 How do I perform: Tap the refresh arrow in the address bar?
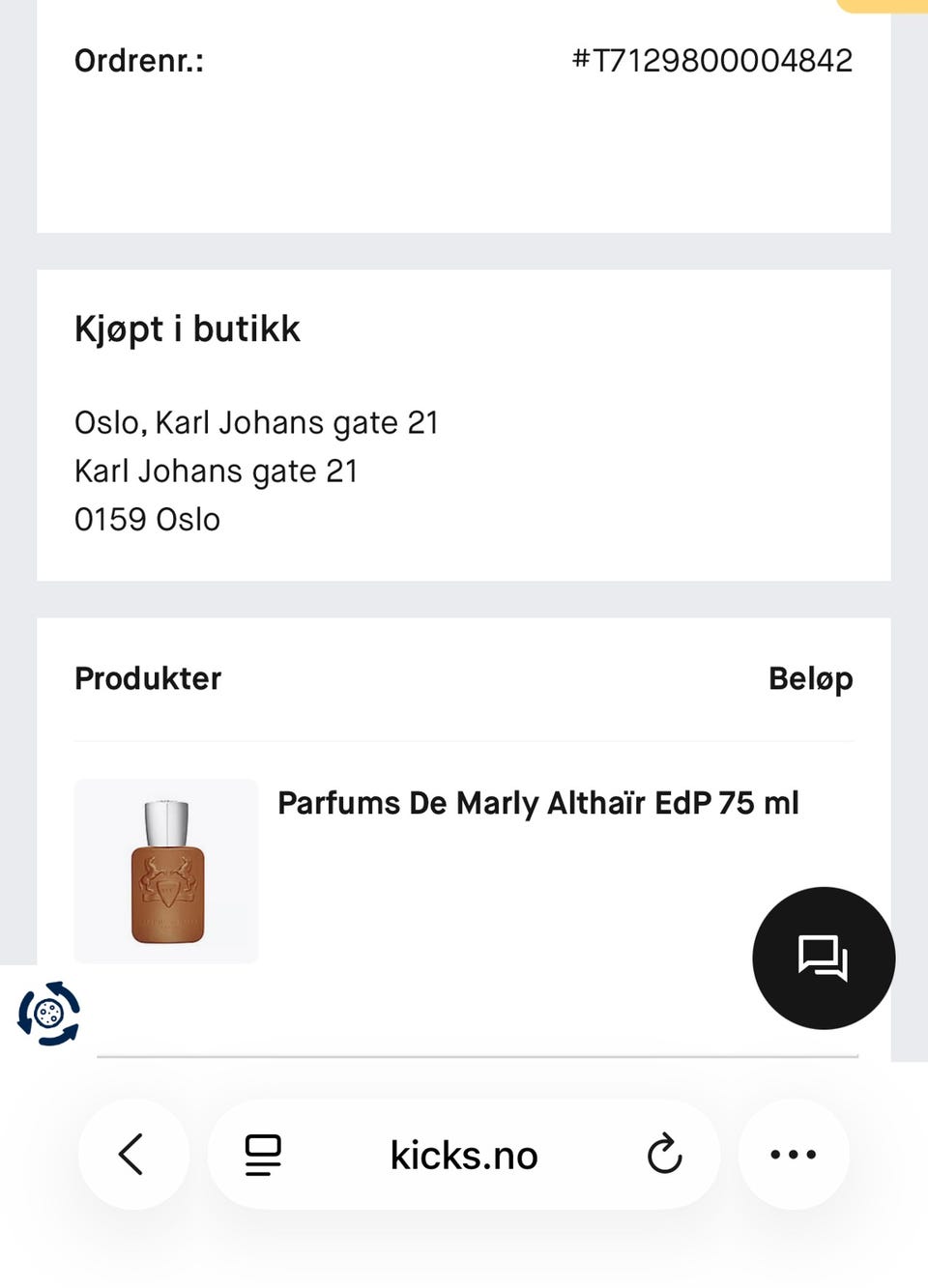pos(664,1154)
